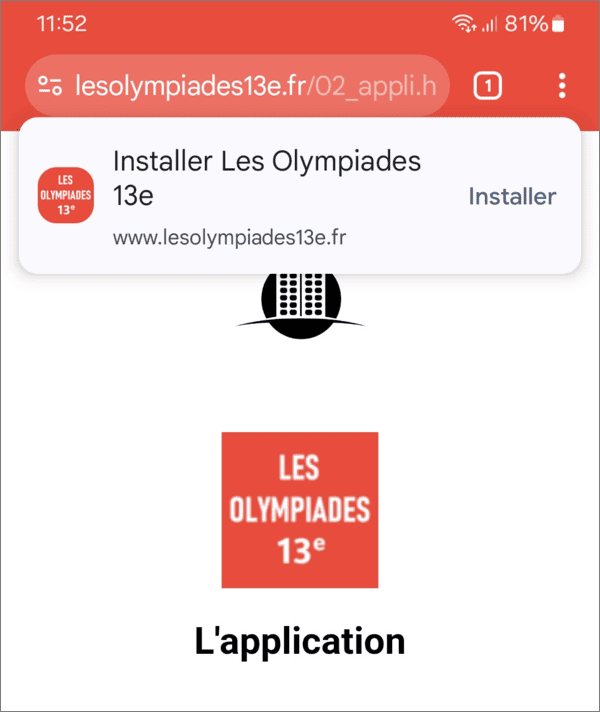Open the tab switcher showing one tab
Screen dimensions: 600x712
487,85
